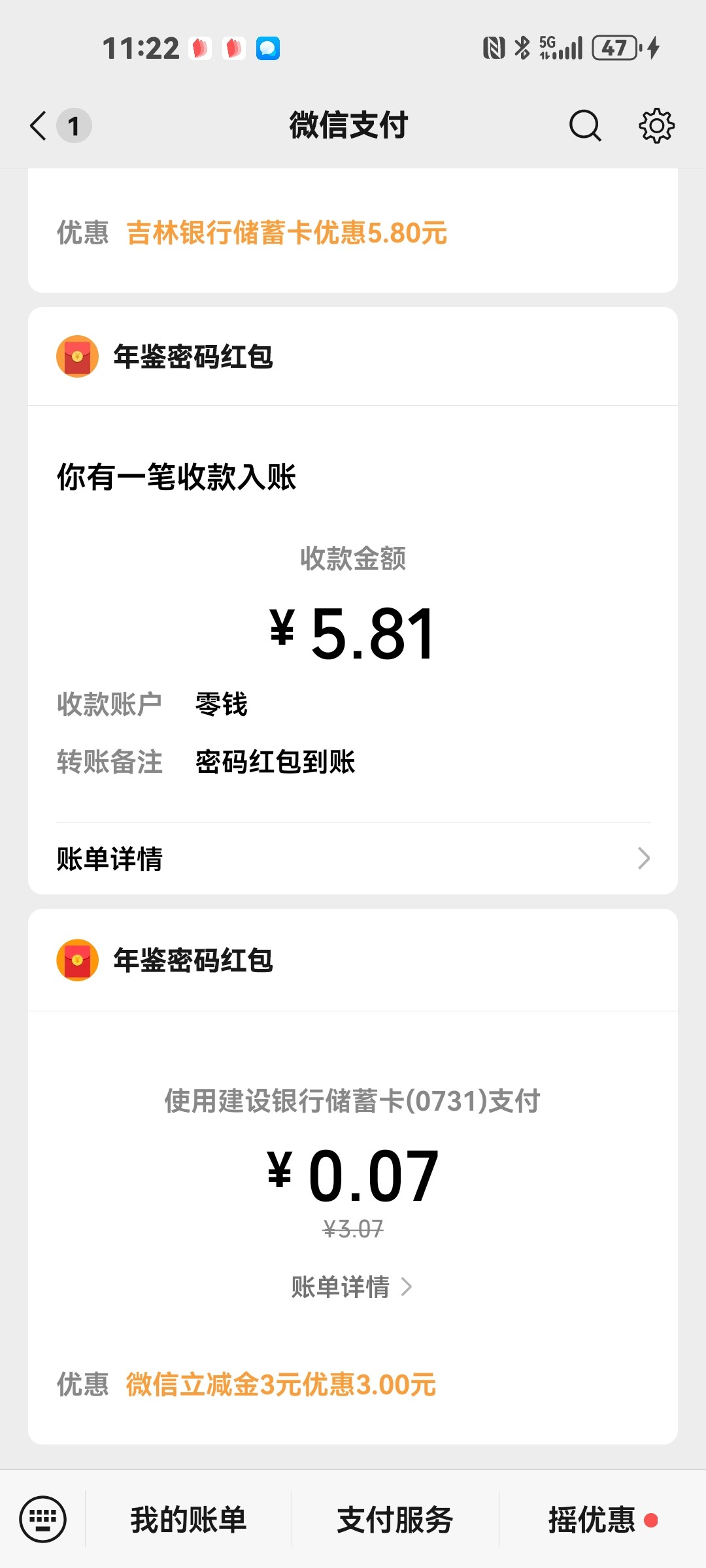Open the settings gear icon
This screenshot has height=1568, width=706.
[x=656, y=125]
